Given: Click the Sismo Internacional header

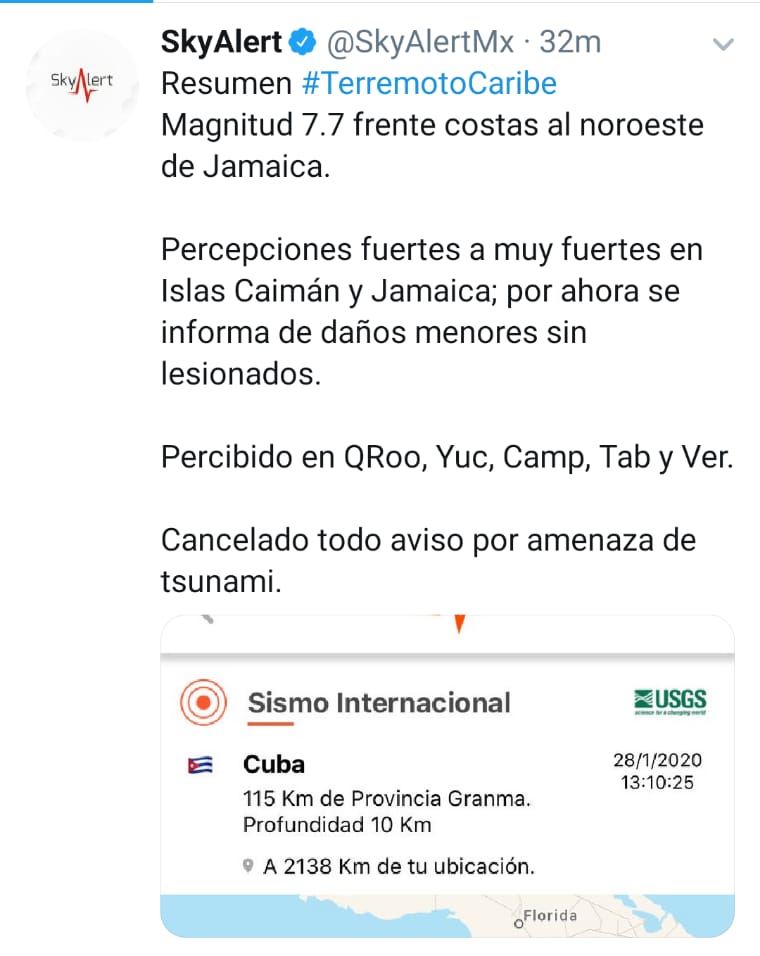Looking at the screenshot, I should [x=379, y=702].
